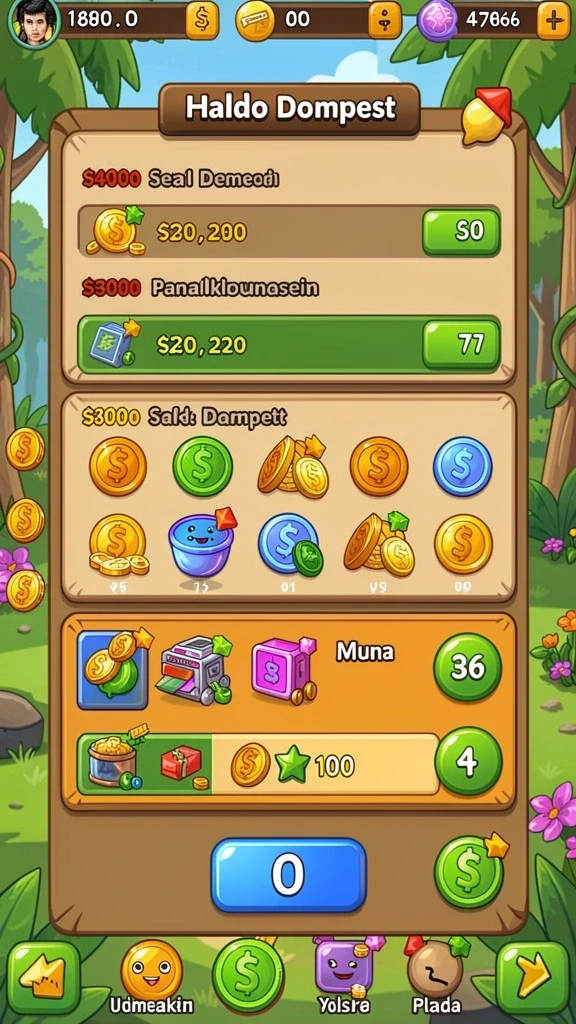Viewport: 576px width, 1024px height.
Task: Select the blue dollar coin in the top row
Action: click(x=462, y=466)
